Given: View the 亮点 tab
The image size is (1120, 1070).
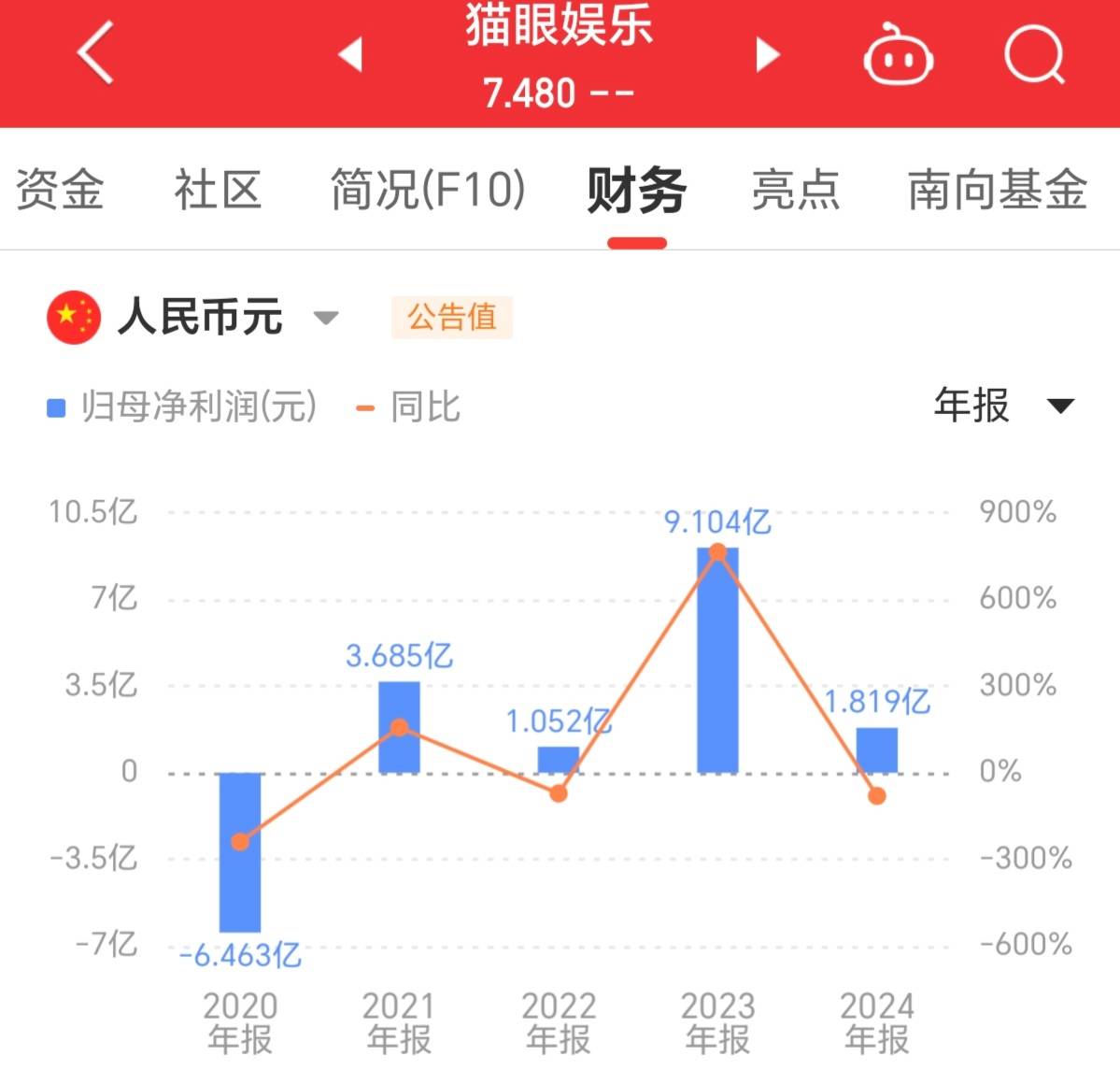Looking at the screenshot, I should 796,190.
